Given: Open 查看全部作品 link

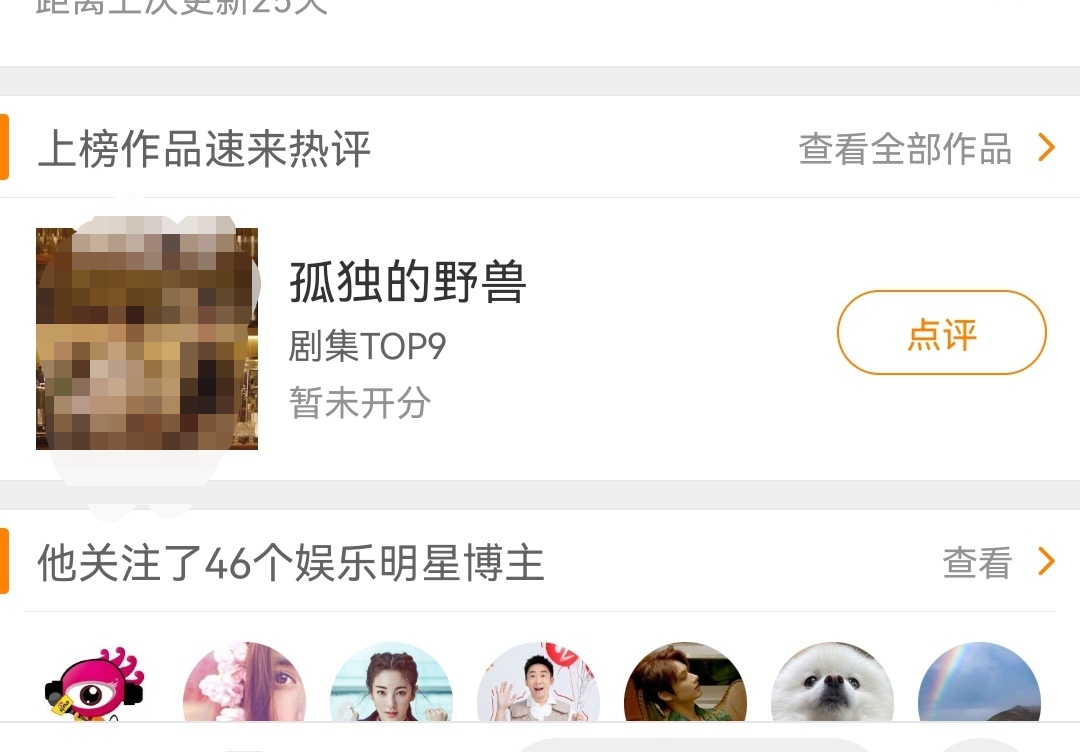Looking at the screenshot, I should click(x=925, y=149).
